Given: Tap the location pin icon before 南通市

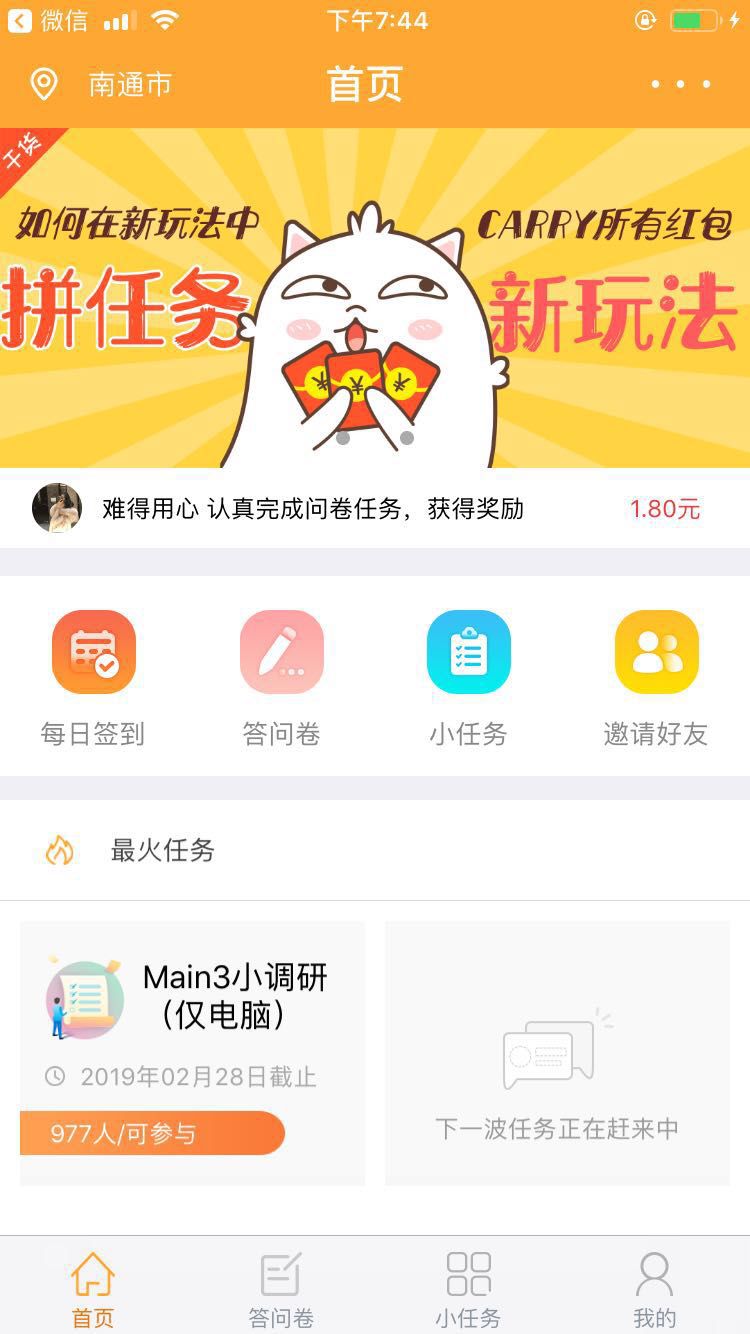Looking at the screenshot, I should [42, 85].
